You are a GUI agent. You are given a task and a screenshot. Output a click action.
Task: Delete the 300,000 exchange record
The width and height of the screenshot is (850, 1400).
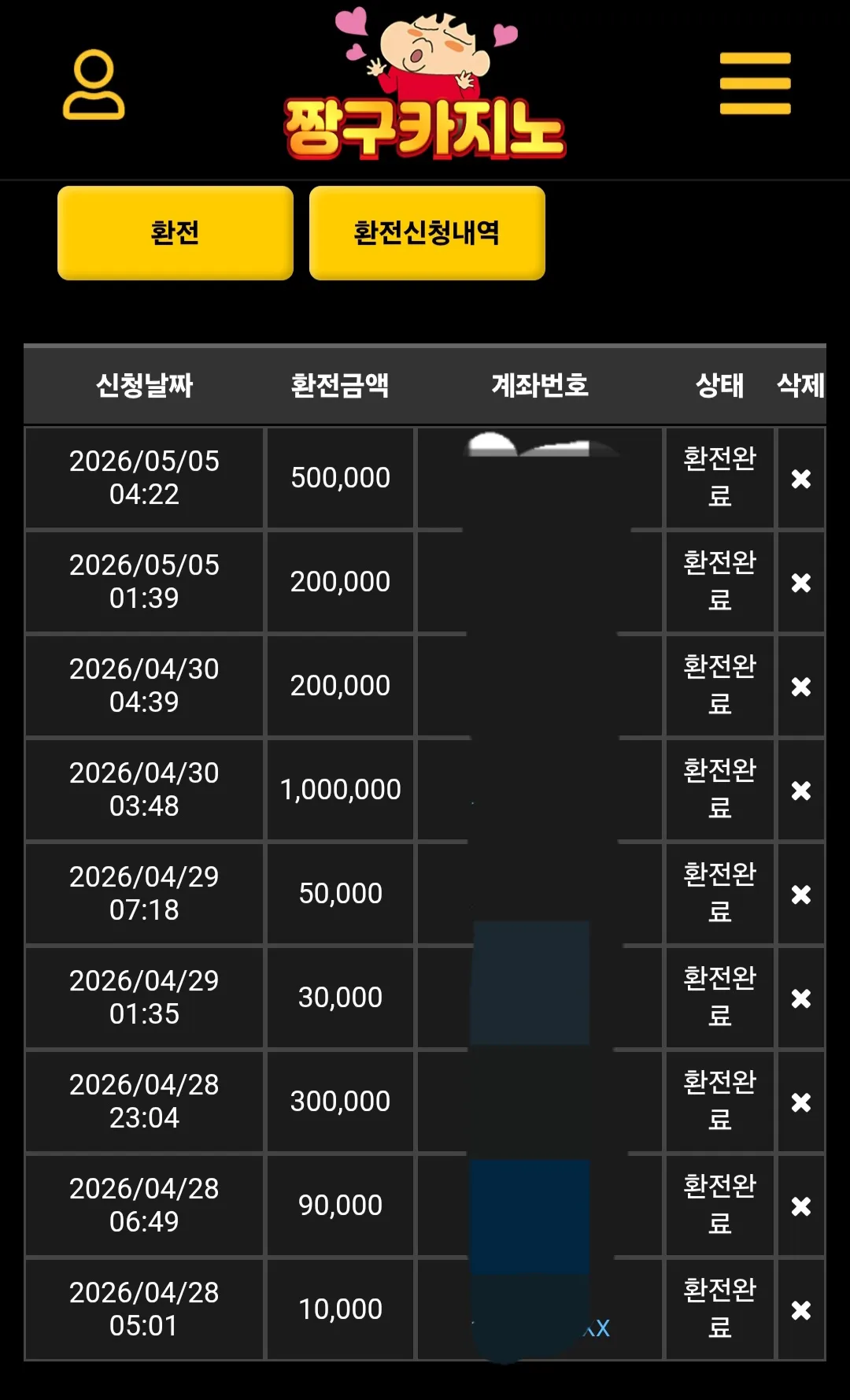tap(801, 1102)
